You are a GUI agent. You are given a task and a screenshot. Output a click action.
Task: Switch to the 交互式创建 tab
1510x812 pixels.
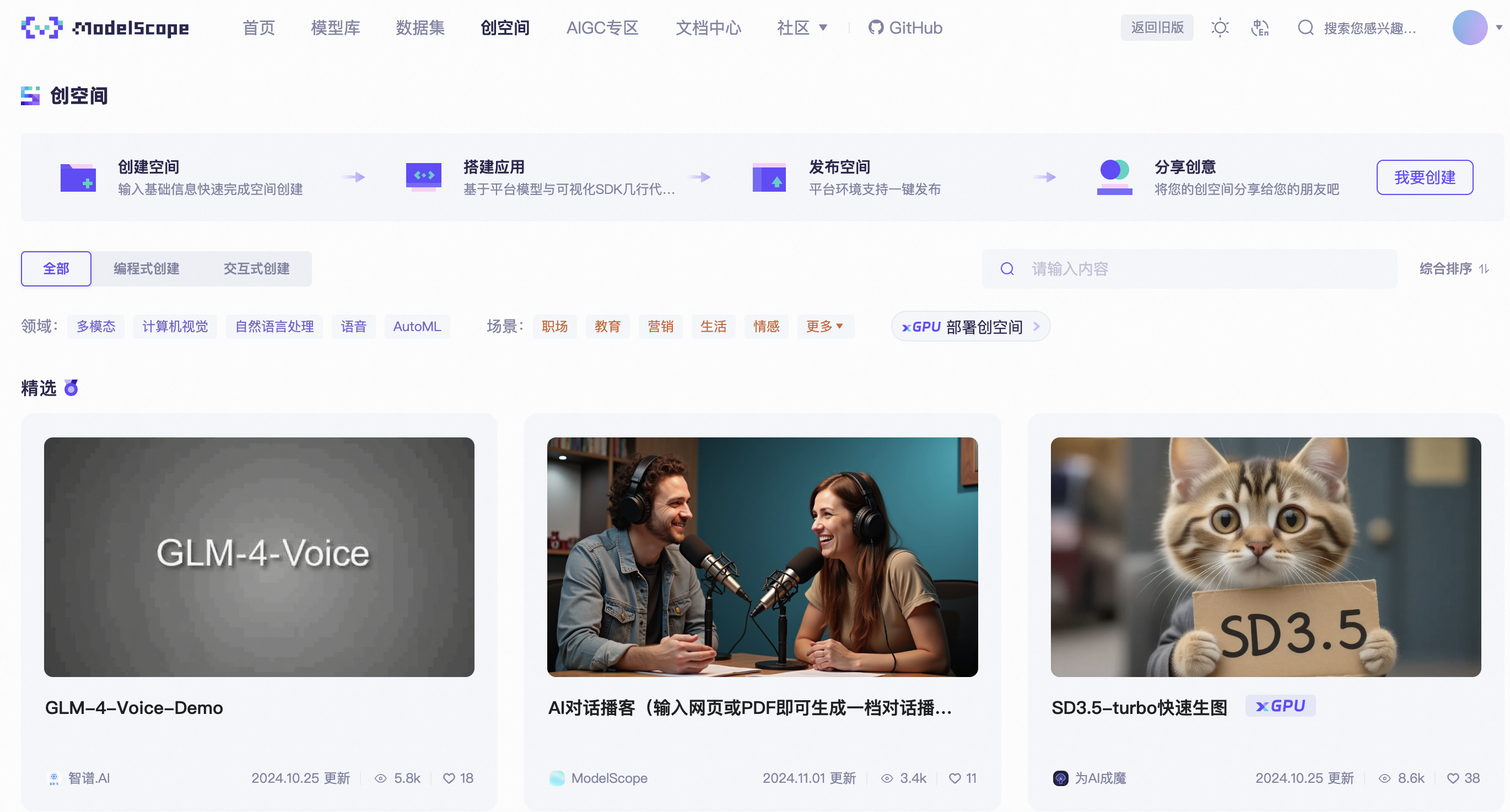click(256, 268)
